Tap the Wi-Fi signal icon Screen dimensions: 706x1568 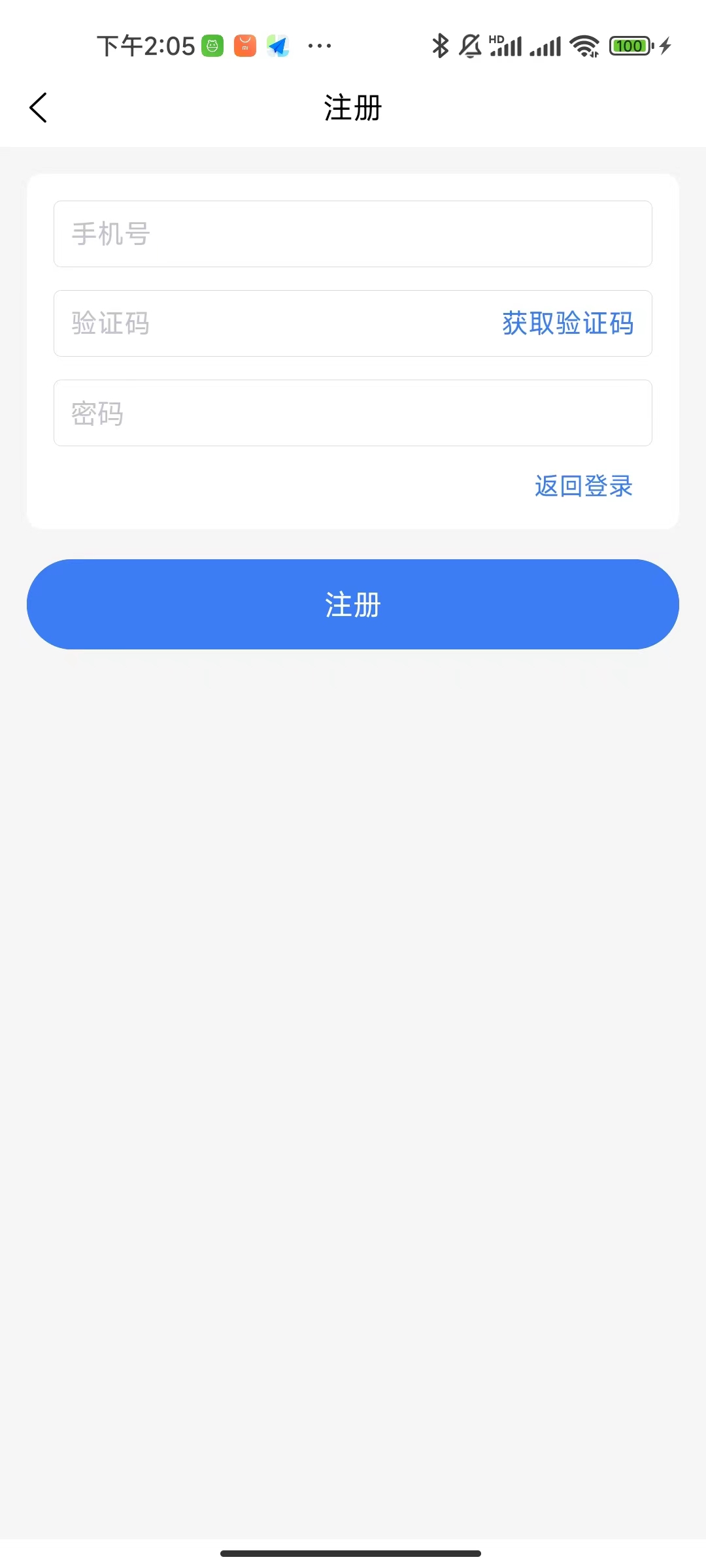click(584, 45)
